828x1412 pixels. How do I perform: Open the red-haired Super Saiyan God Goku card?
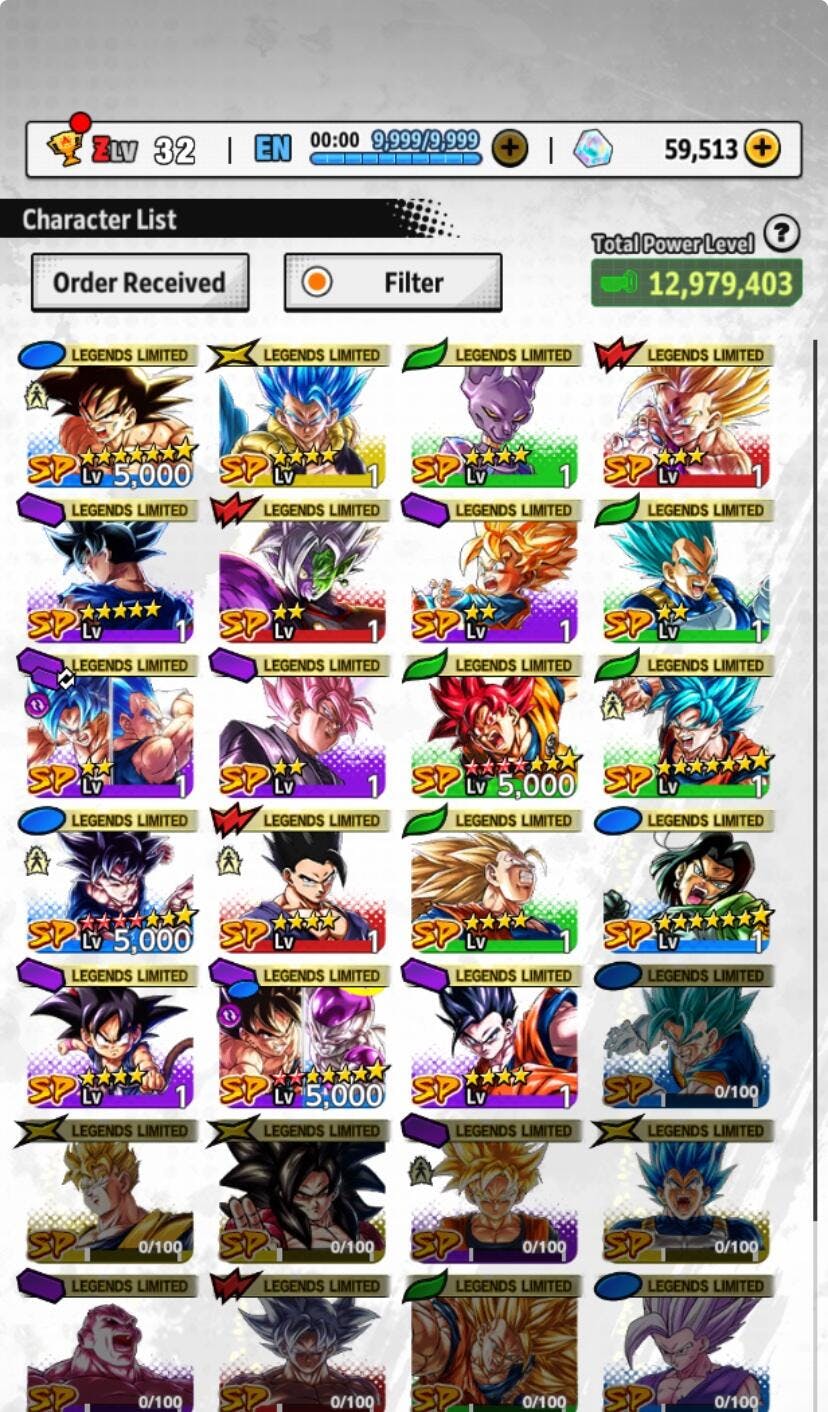click(494, 726)
